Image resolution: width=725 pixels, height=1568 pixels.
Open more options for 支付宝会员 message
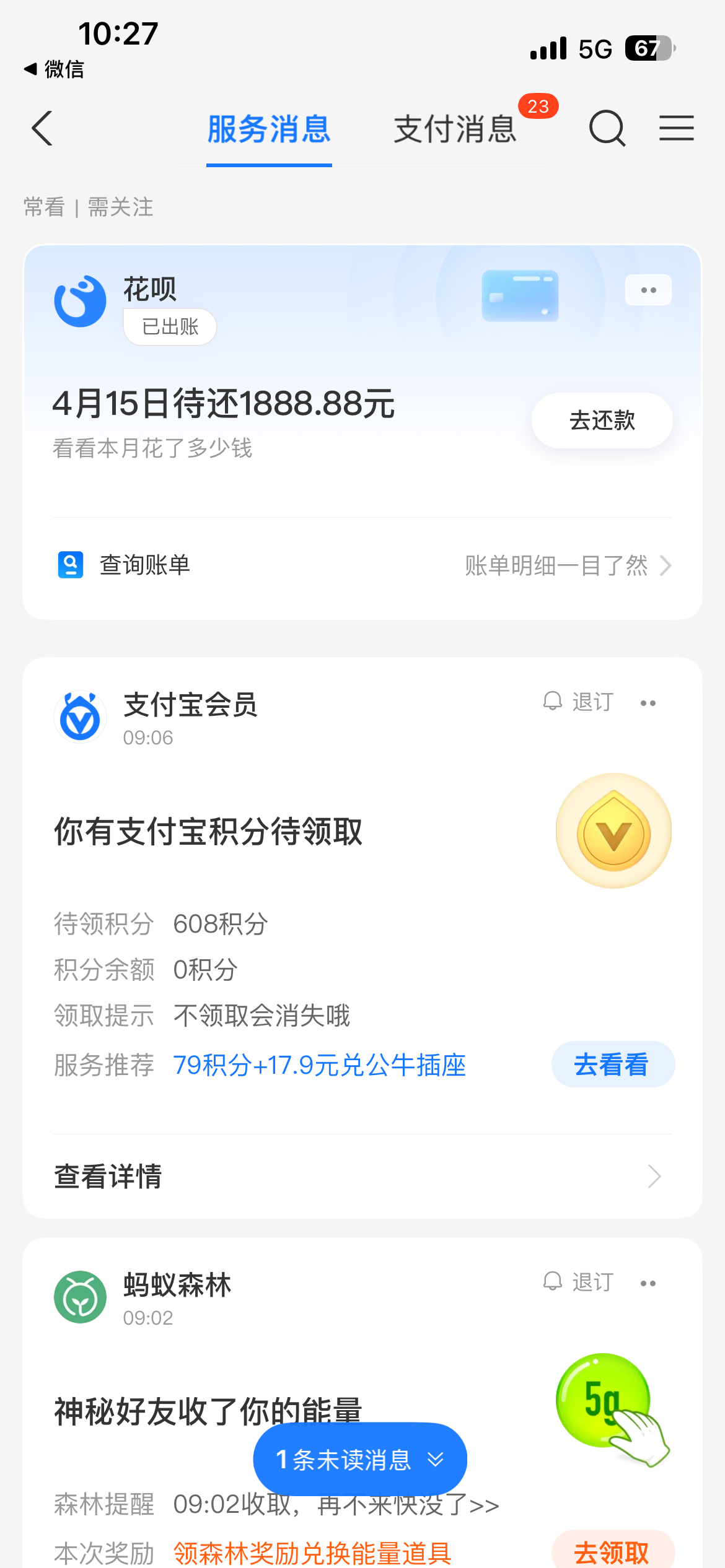tap(648, 703)
